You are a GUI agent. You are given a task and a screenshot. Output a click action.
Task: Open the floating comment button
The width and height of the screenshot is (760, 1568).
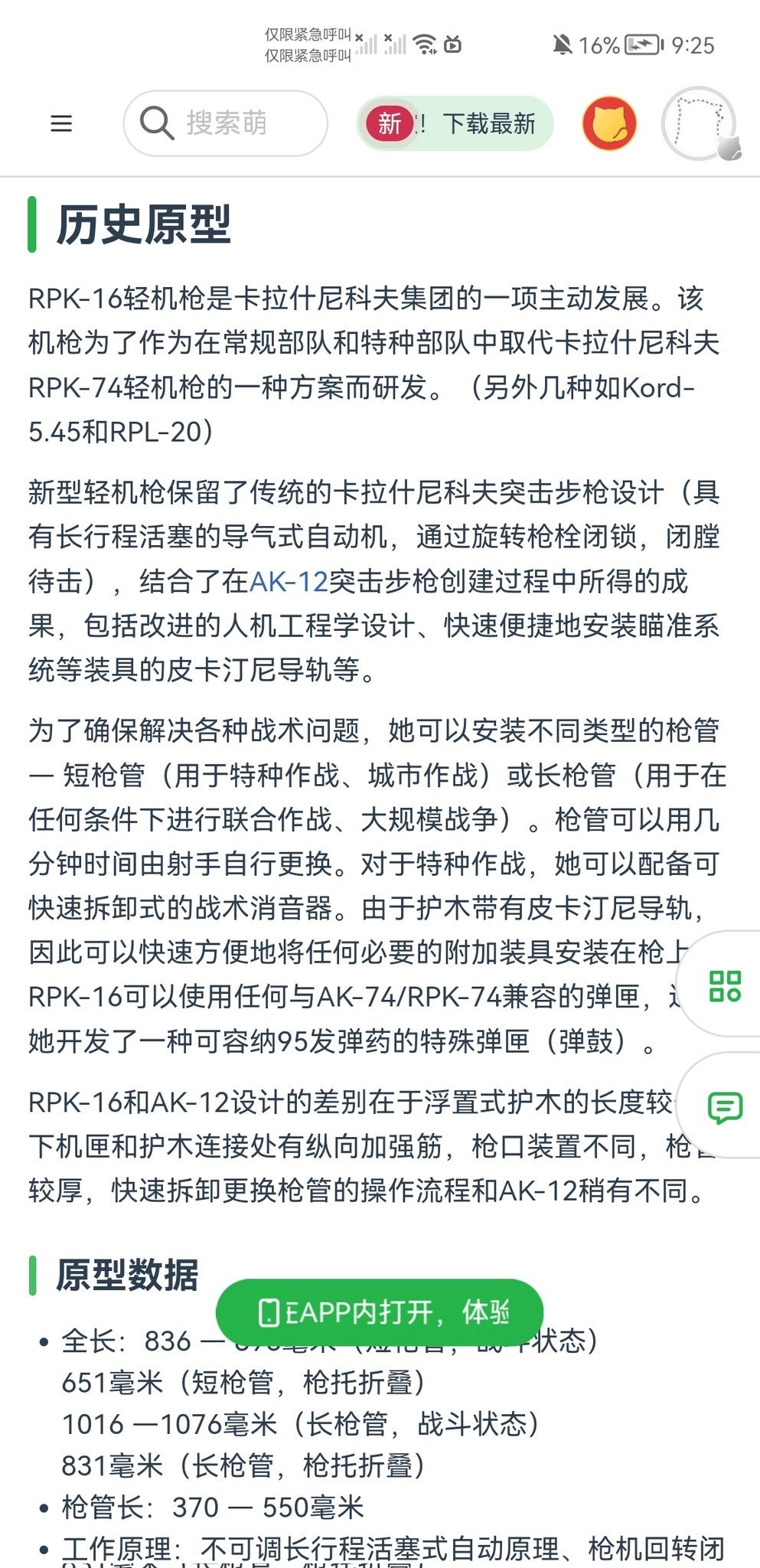724,1107
